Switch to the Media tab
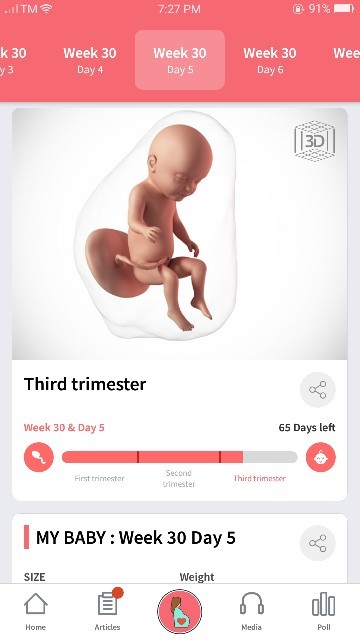The height and width of the screenshot is (640, 360). 251,611
